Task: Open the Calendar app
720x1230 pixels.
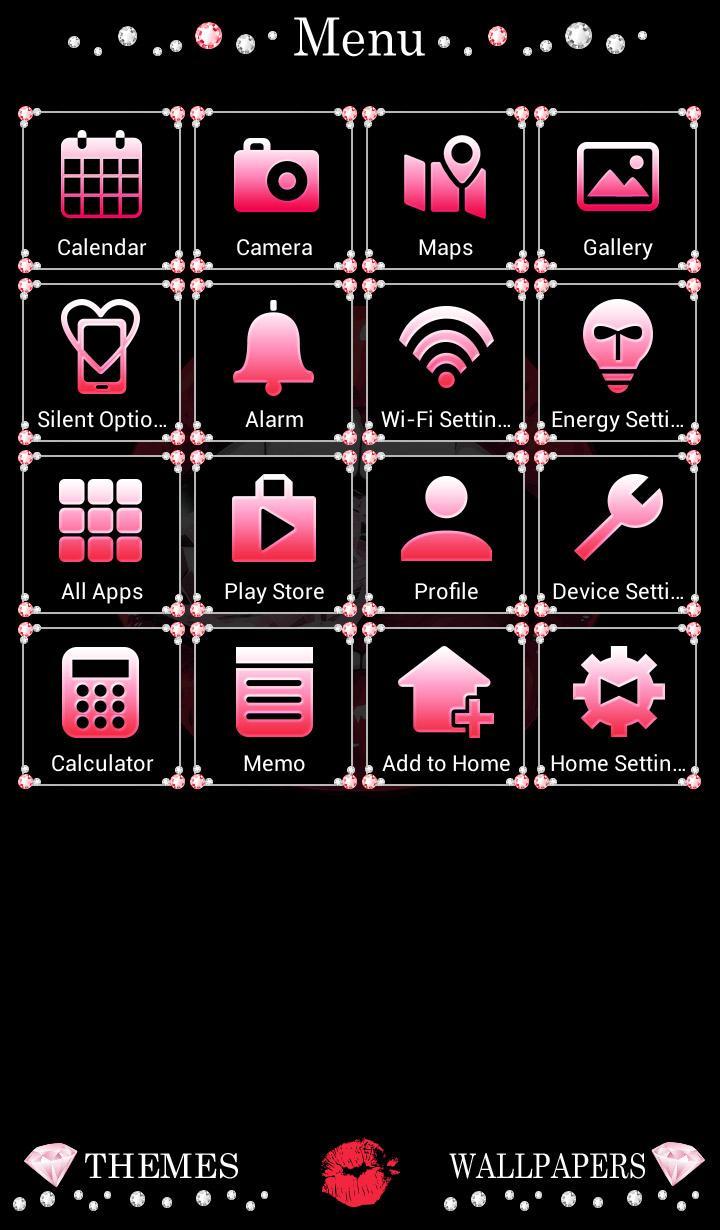Action: point(101,190)
